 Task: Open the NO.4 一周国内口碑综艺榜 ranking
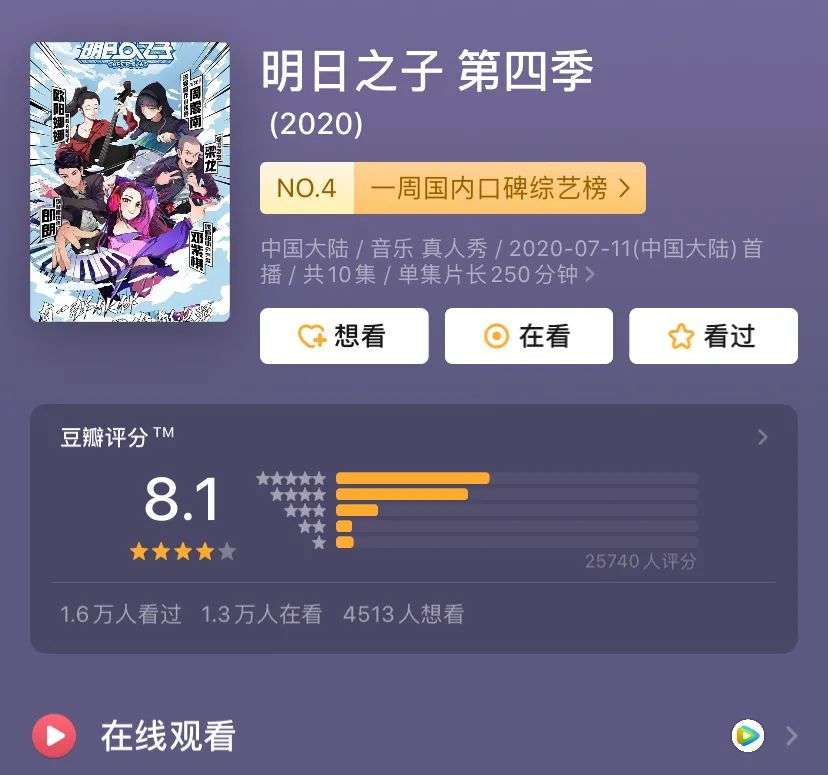click(x=453, y=188)
